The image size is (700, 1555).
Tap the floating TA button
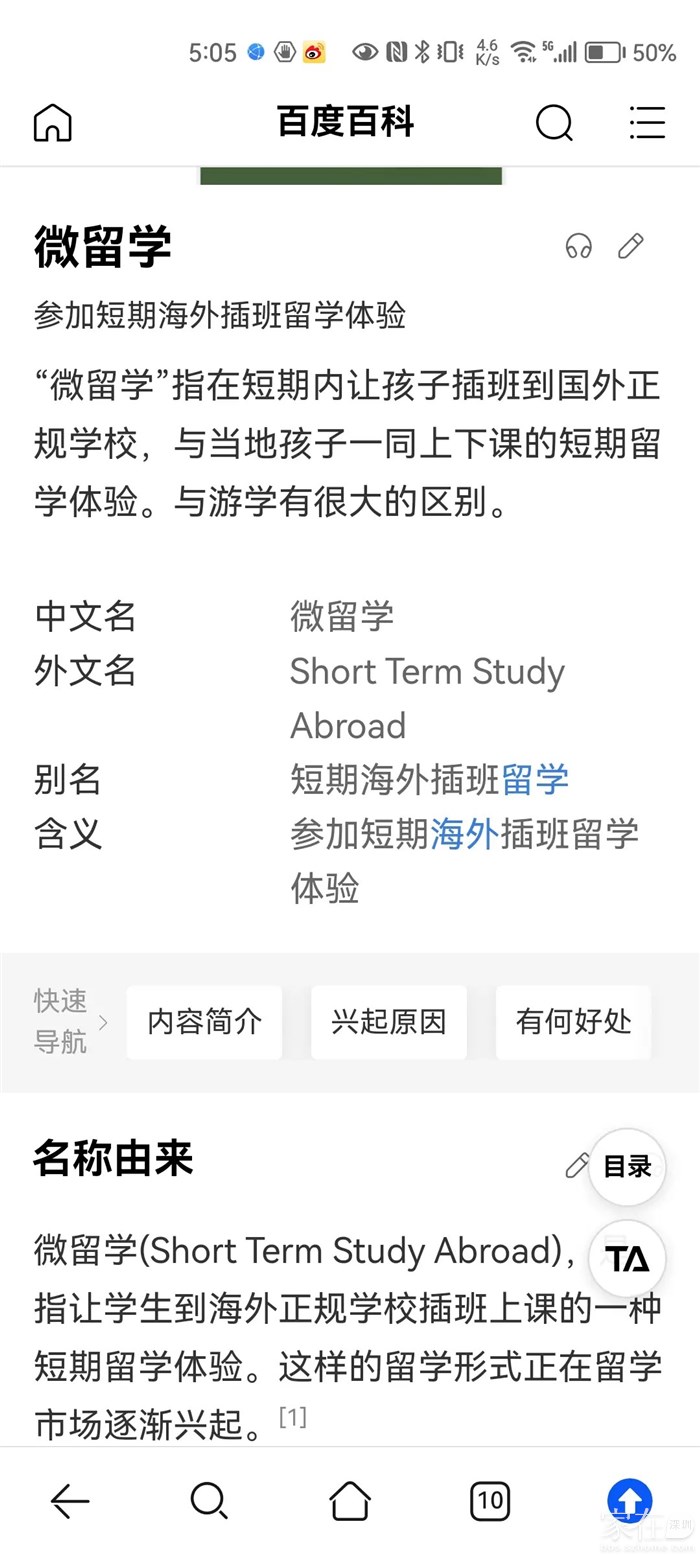[627, 1259]
